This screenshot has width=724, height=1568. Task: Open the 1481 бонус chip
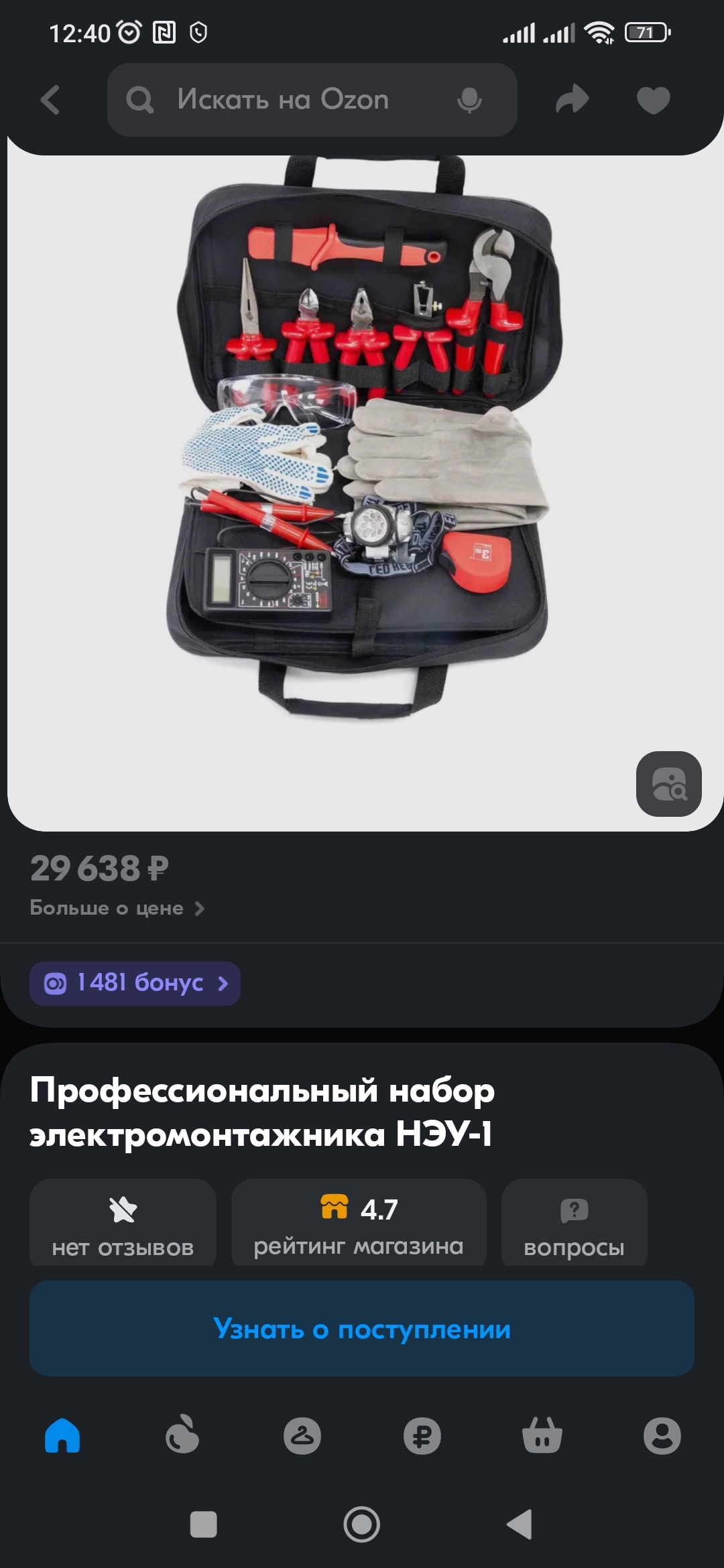tap(135, 983)
